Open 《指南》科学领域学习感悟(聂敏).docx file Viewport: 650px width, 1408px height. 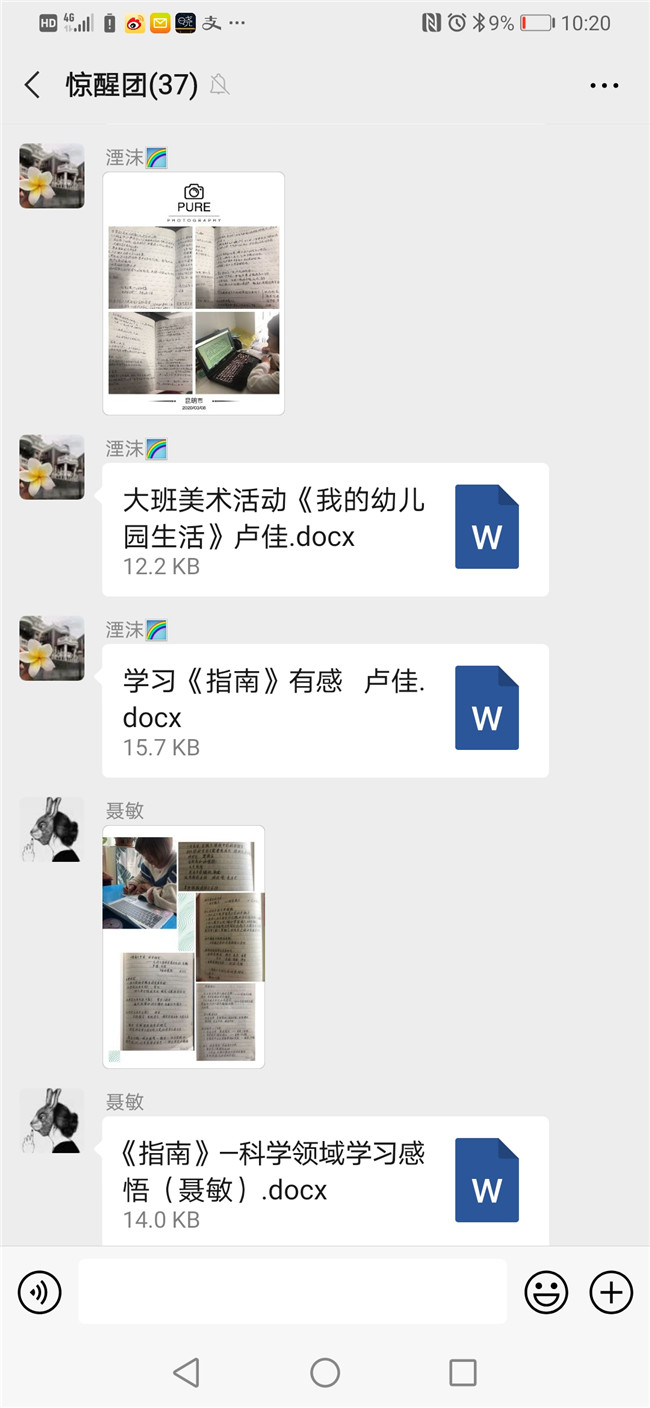tap(325, 1182)
